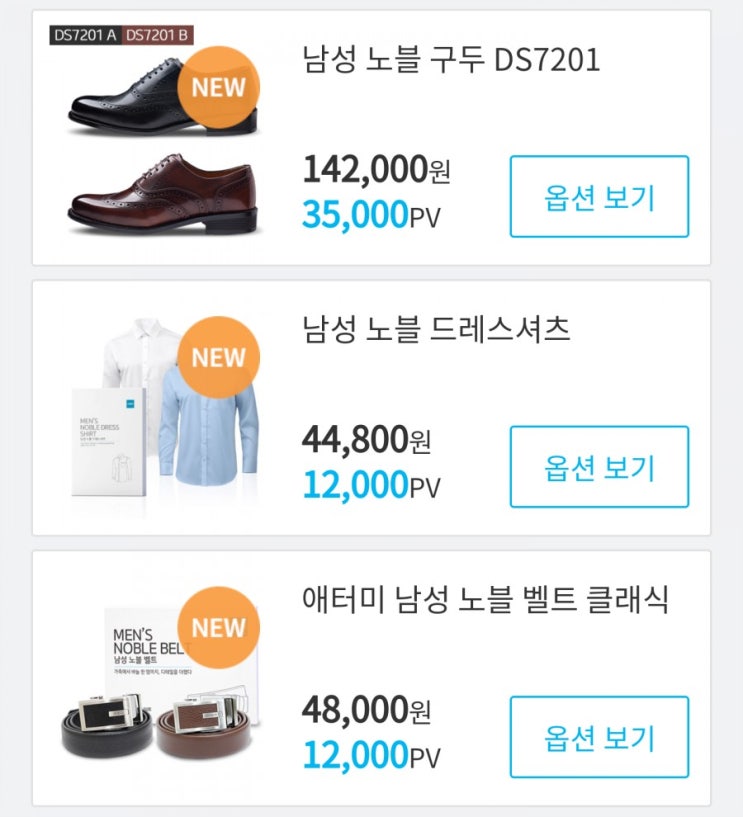View options for 애터미 남성 노블 벨트 클래식
Image resolution: width=743 pixels, height=817 pixels.
pos(599,737)
